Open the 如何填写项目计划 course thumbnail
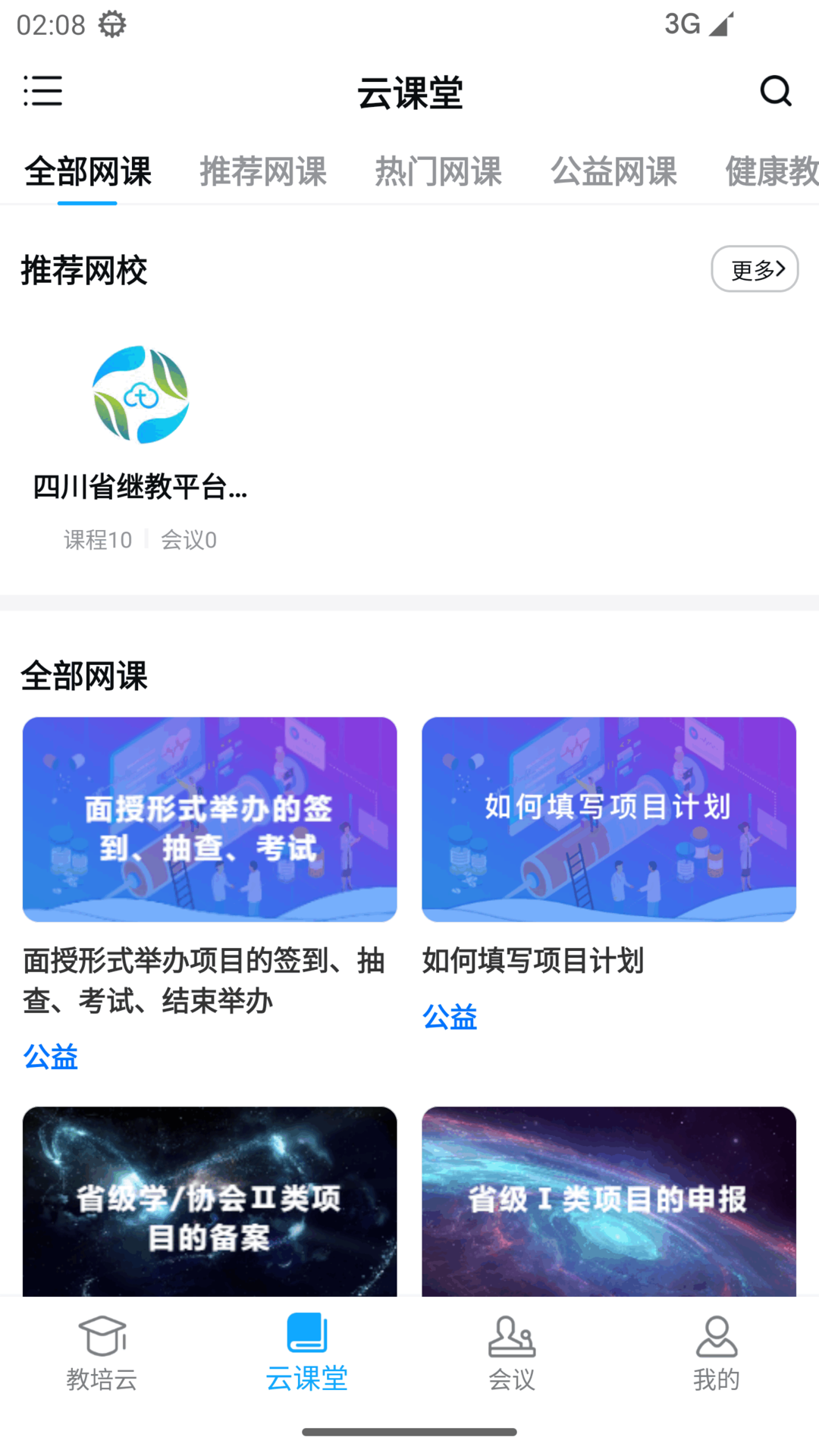The width and height of the screenshot is (819, 1456). [x=609, y=819]
